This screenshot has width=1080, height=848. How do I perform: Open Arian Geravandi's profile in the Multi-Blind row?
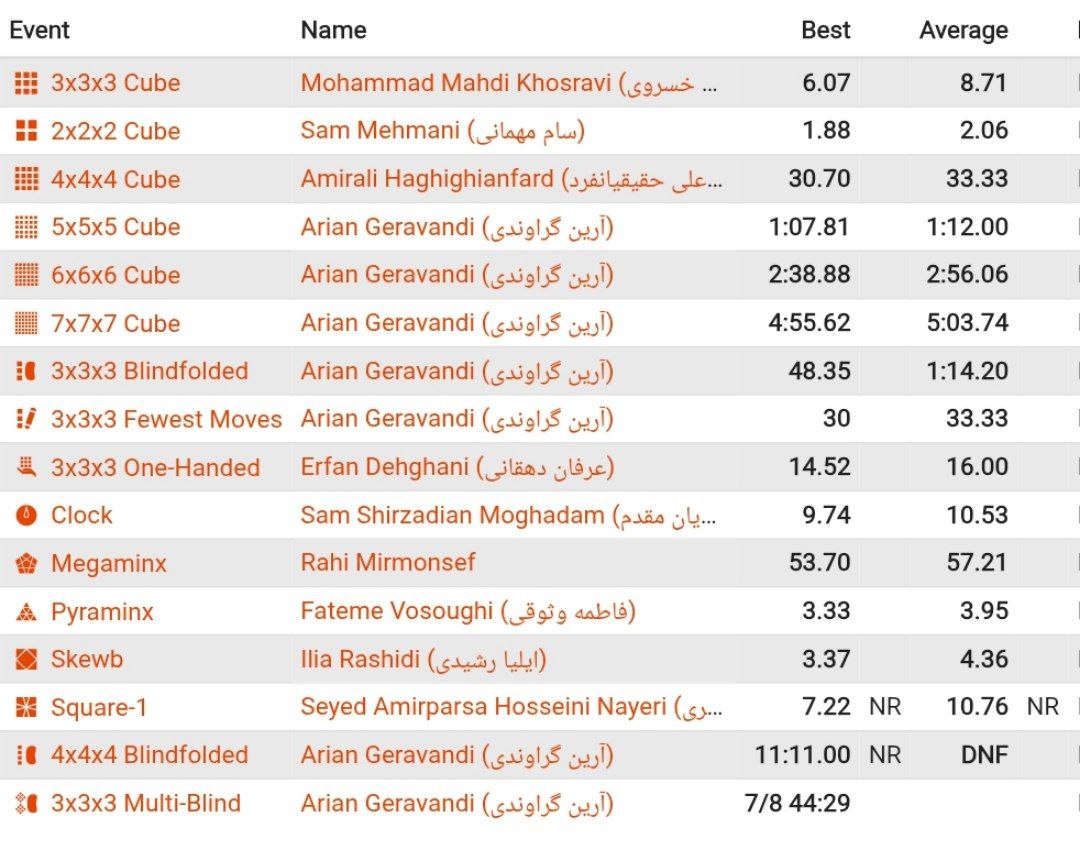(387, 803)
